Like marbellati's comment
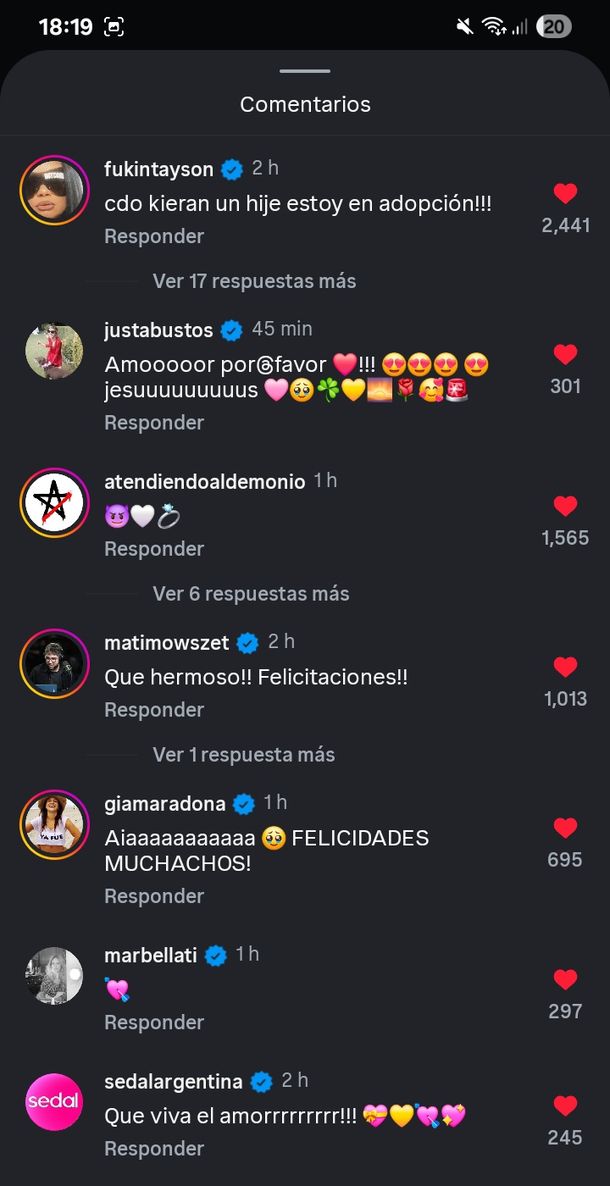This screenshot has height=1186, width=610. click(x=565, y=980)
